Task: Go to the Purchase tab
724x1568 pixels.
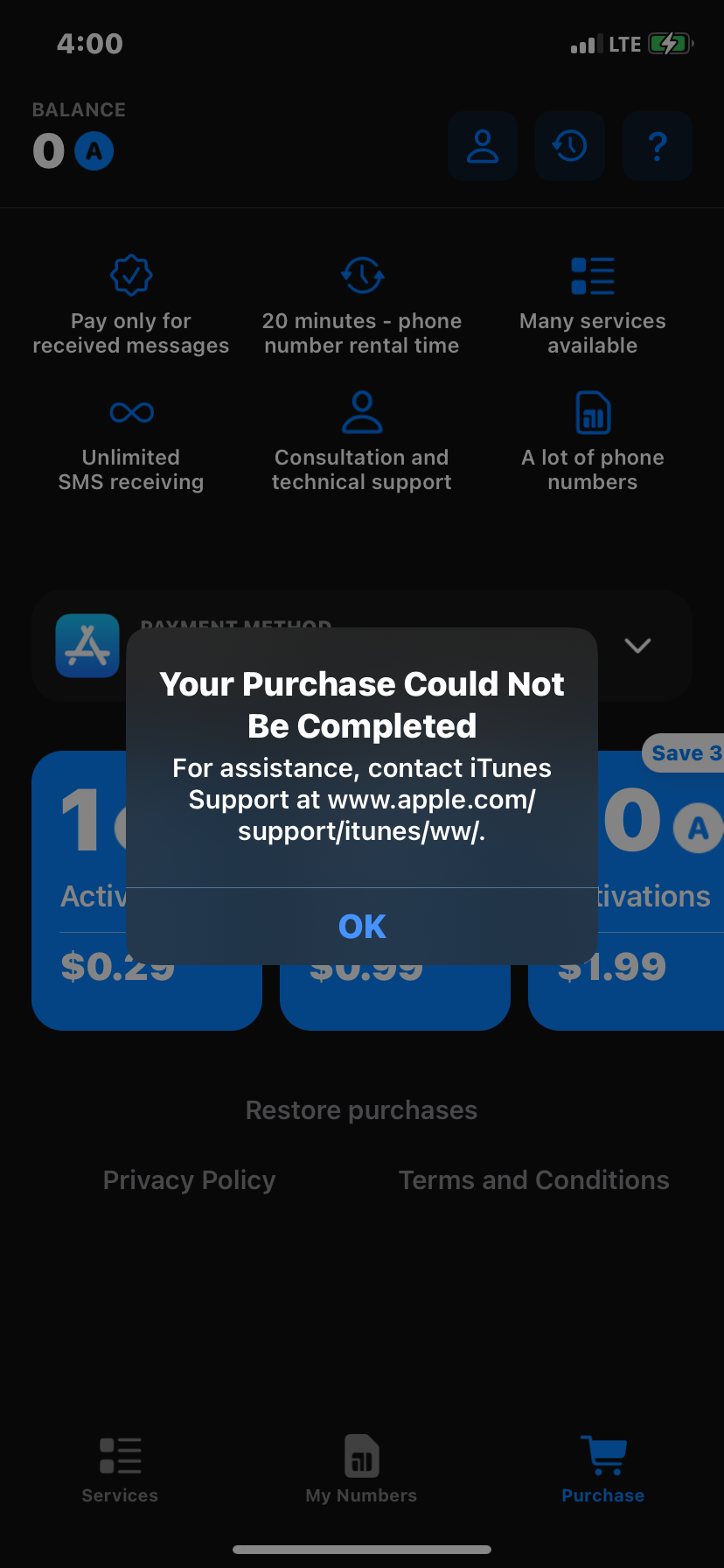Action: point(602,1470)
